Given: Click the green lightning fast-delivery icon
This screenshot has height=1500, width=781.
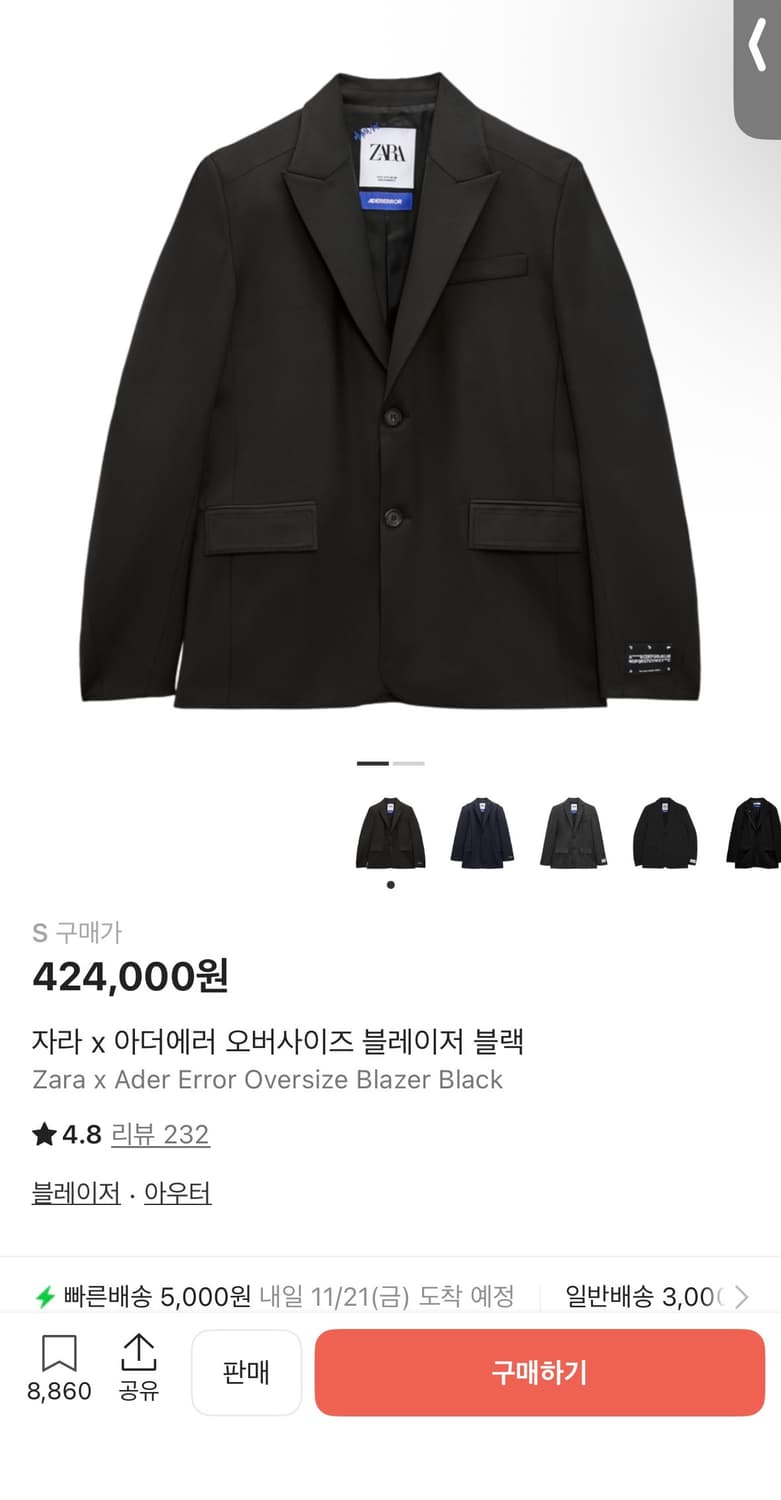Looking at the screenshot, I should click(42, 1297).
